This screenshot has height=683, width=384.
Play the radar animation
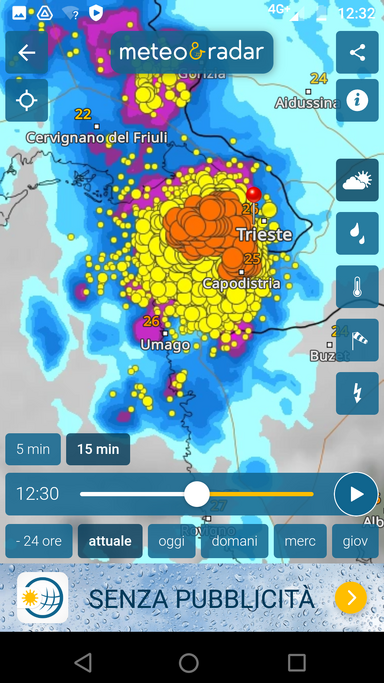[356, 494]
